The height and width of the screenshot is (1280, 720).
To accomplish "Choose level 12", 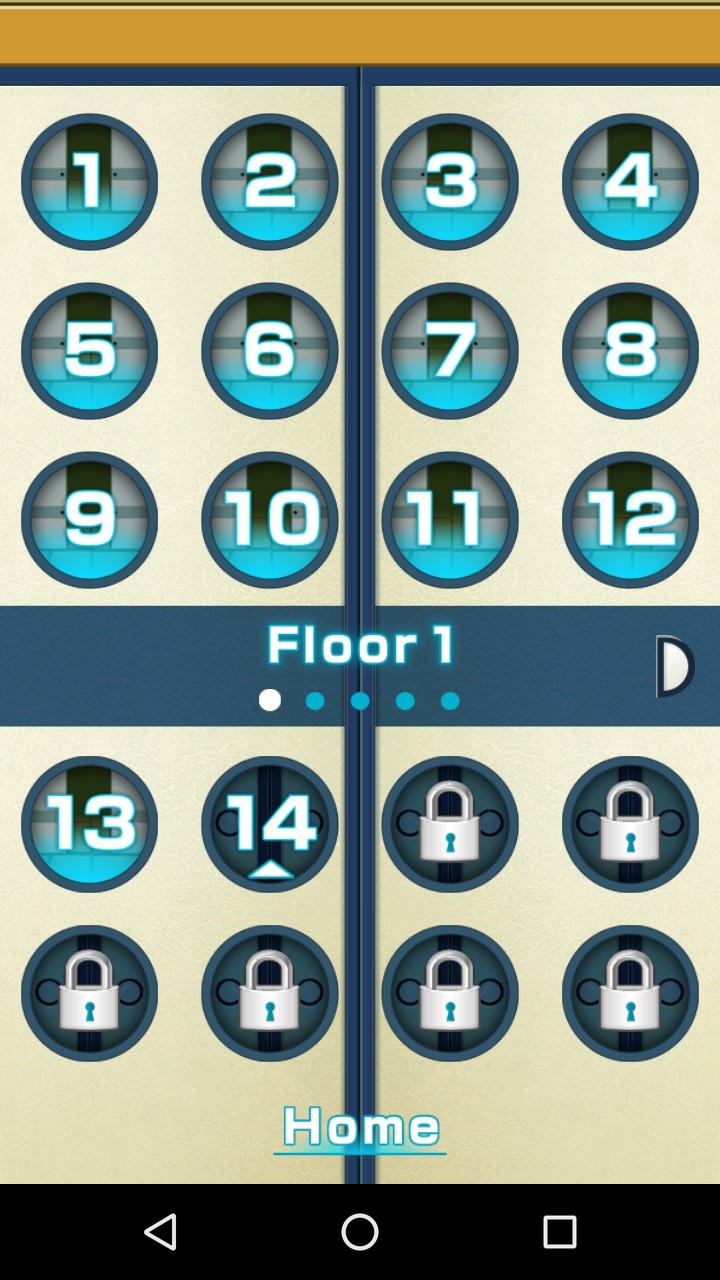I will click(630, 519).
